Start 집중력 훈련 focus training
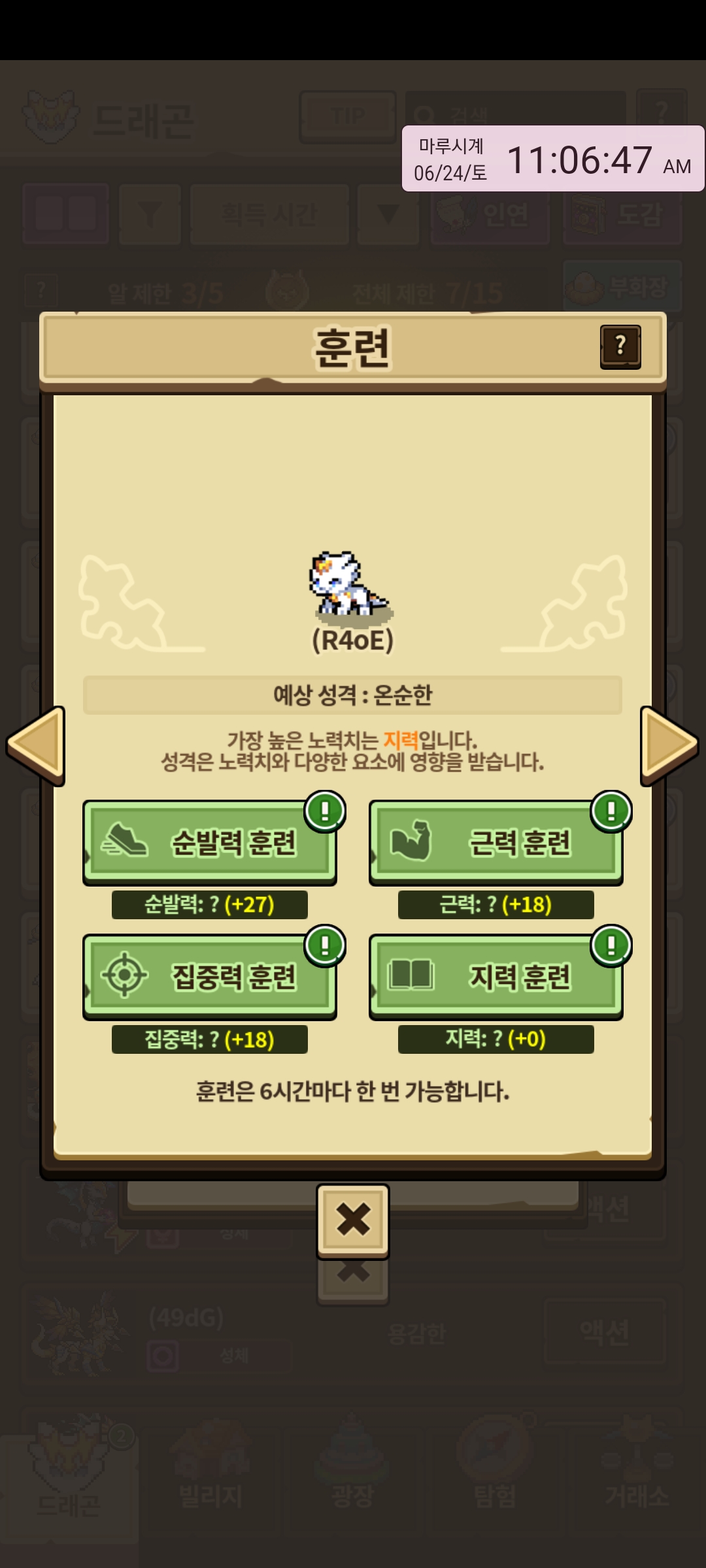The height and width of the screenshot is (1568, 706). pos(209,977)
